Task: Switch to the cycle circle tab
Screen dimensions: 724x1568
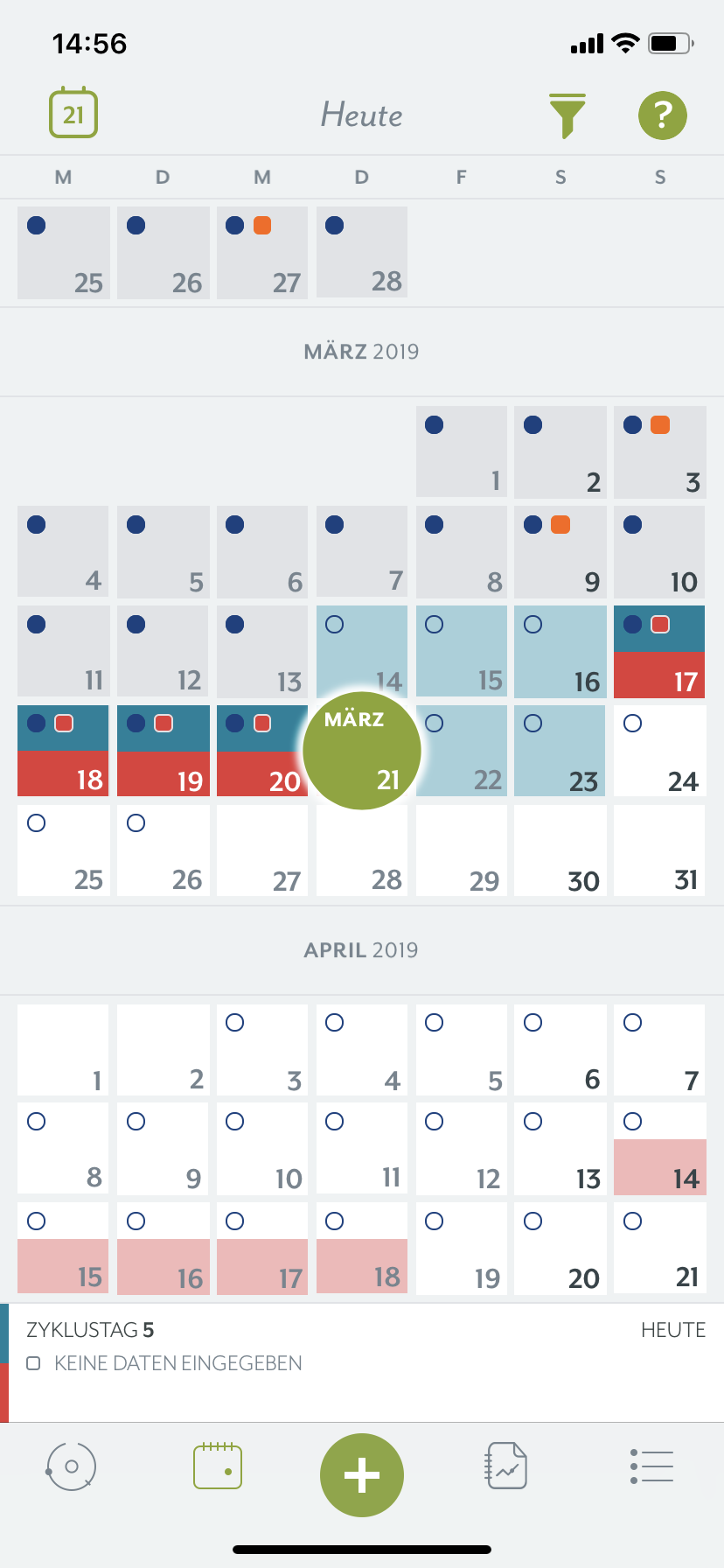Action: tap(71, 1466)
